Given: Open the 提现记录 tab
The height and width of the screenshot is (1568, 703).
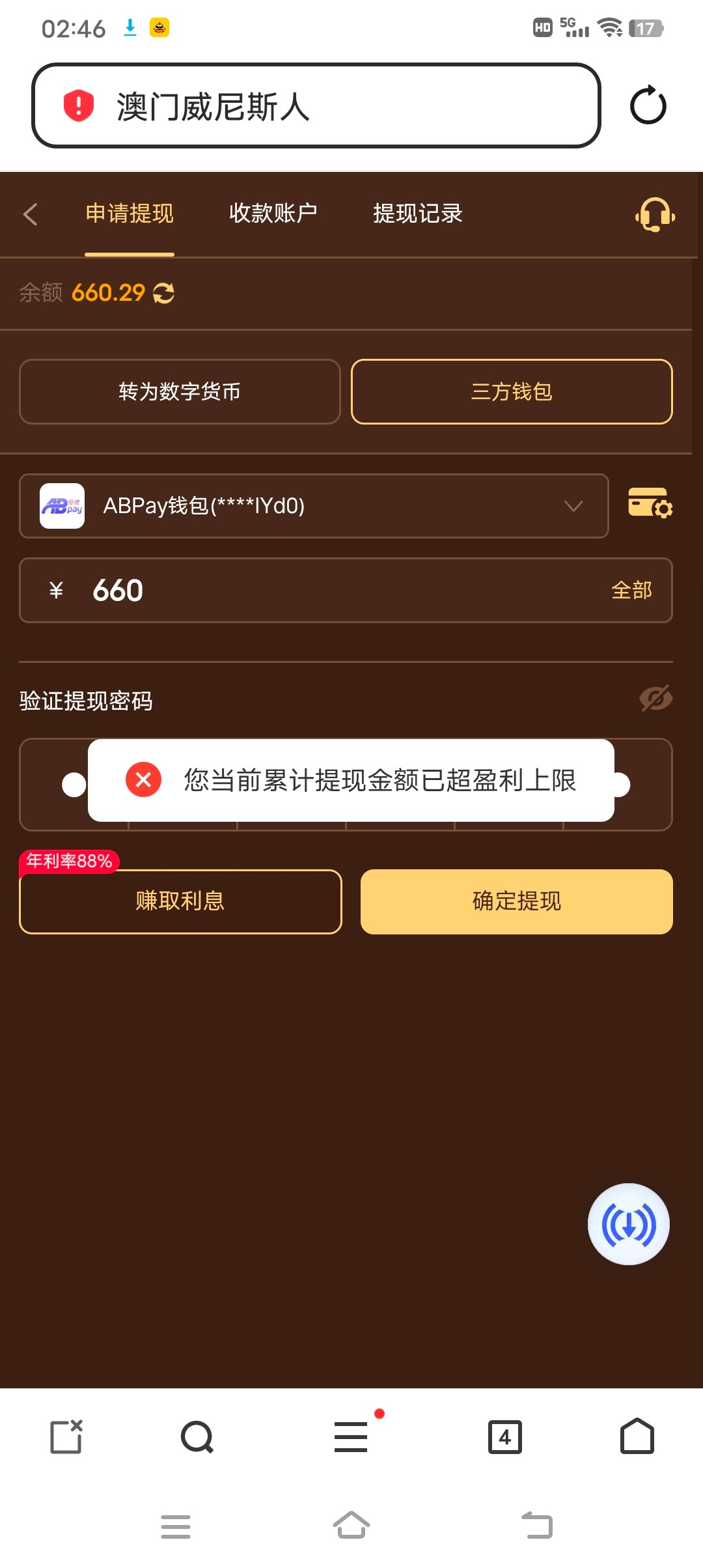Looking at the screenshot, I should (x=417, y=214).
